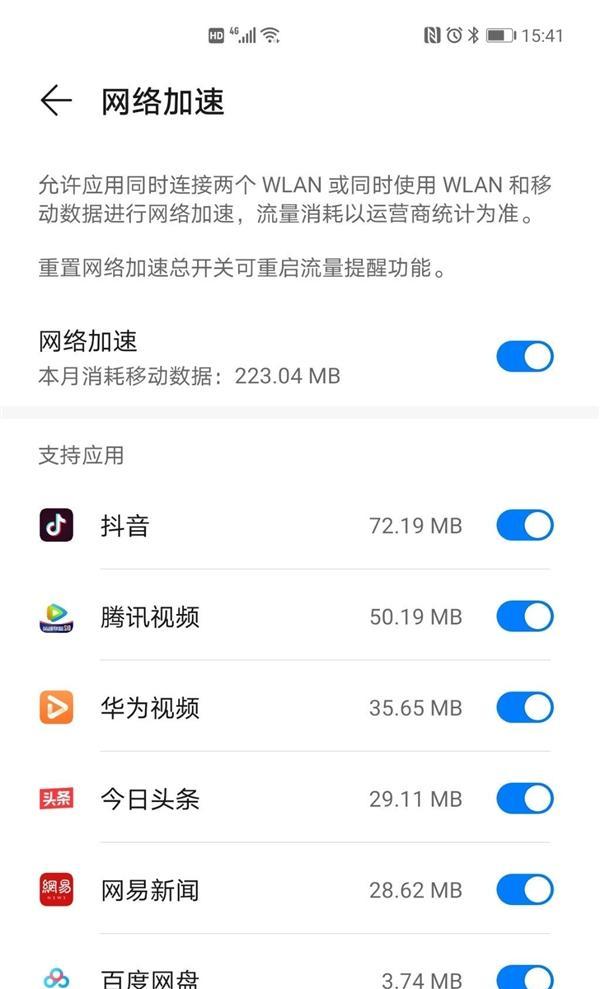Screen dimensions: 600x989
Task: Toggle the 百度网盘 switch
Action: coord(525,976)
